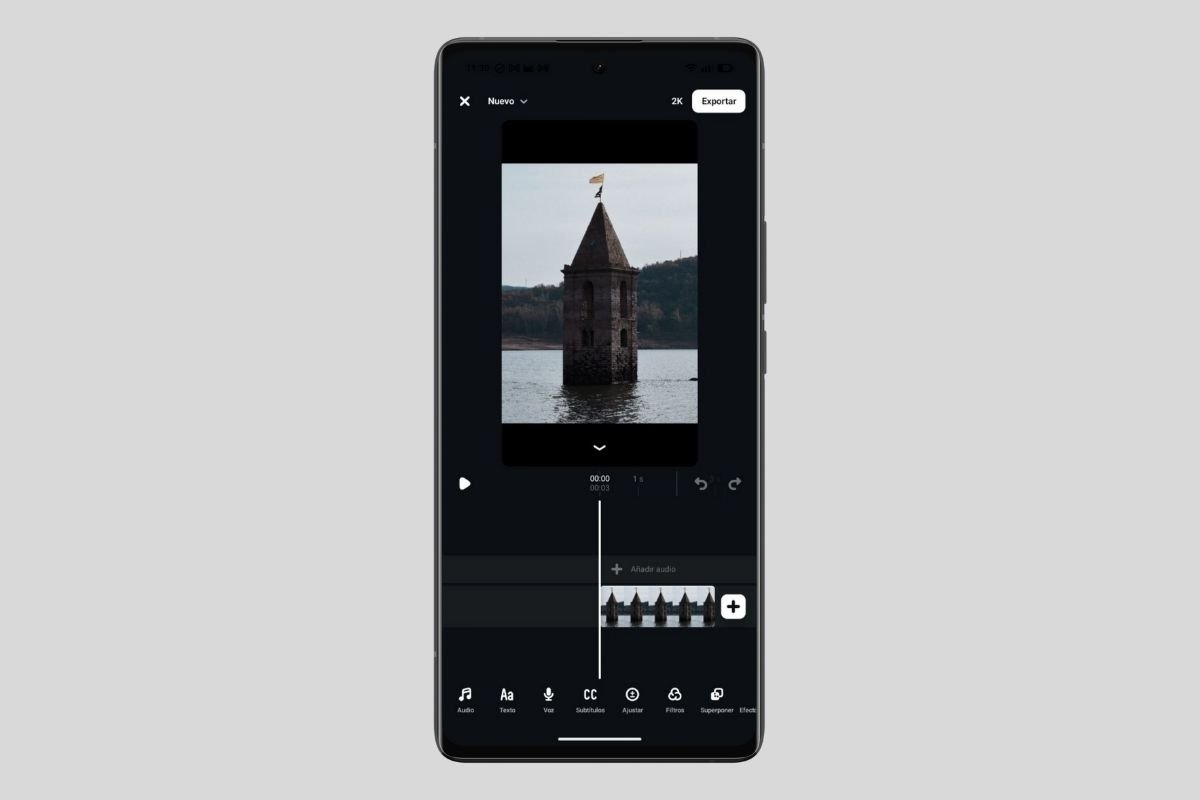The height and width of the screenshot is (800, 1200).
Task: Open the Audio tool
Action: pyautogui.click(x=465, y=699)
